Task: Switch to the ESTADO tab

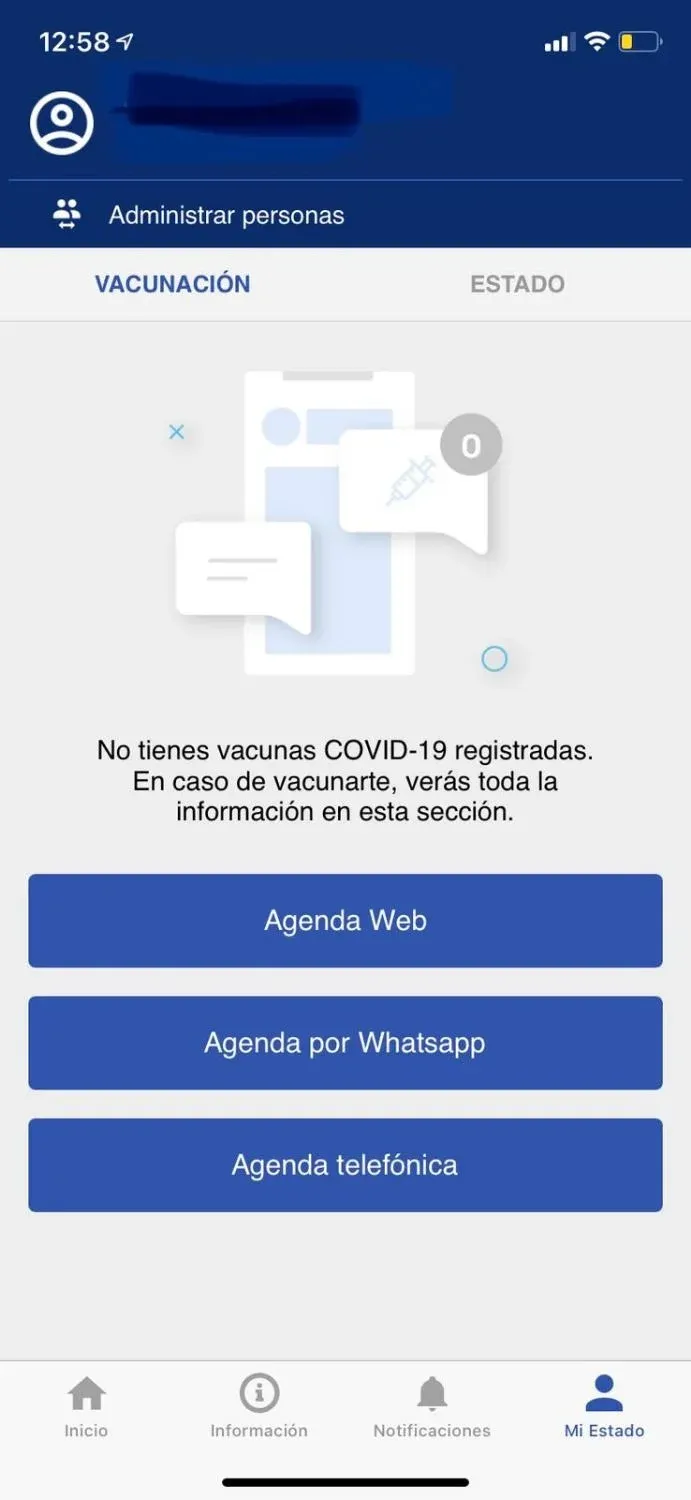Action: click(x=517, y=284)
